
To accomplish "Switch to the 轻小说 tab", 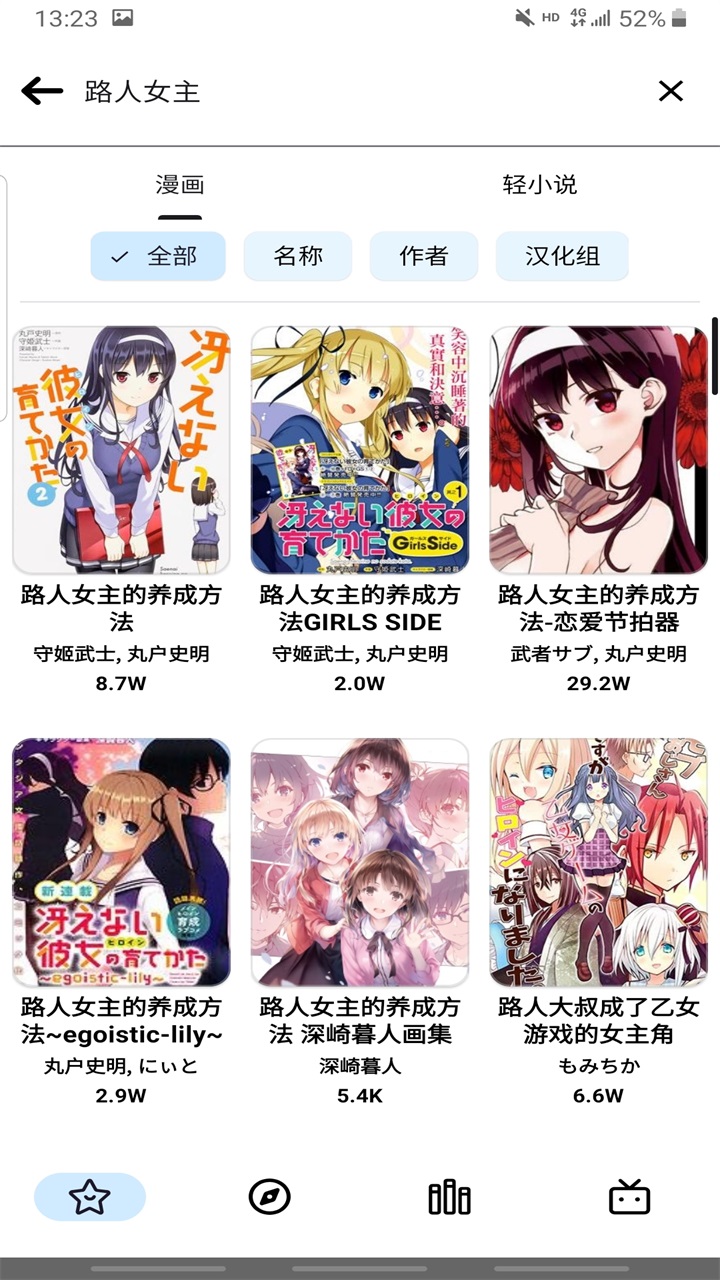I will tap(539, 185).
